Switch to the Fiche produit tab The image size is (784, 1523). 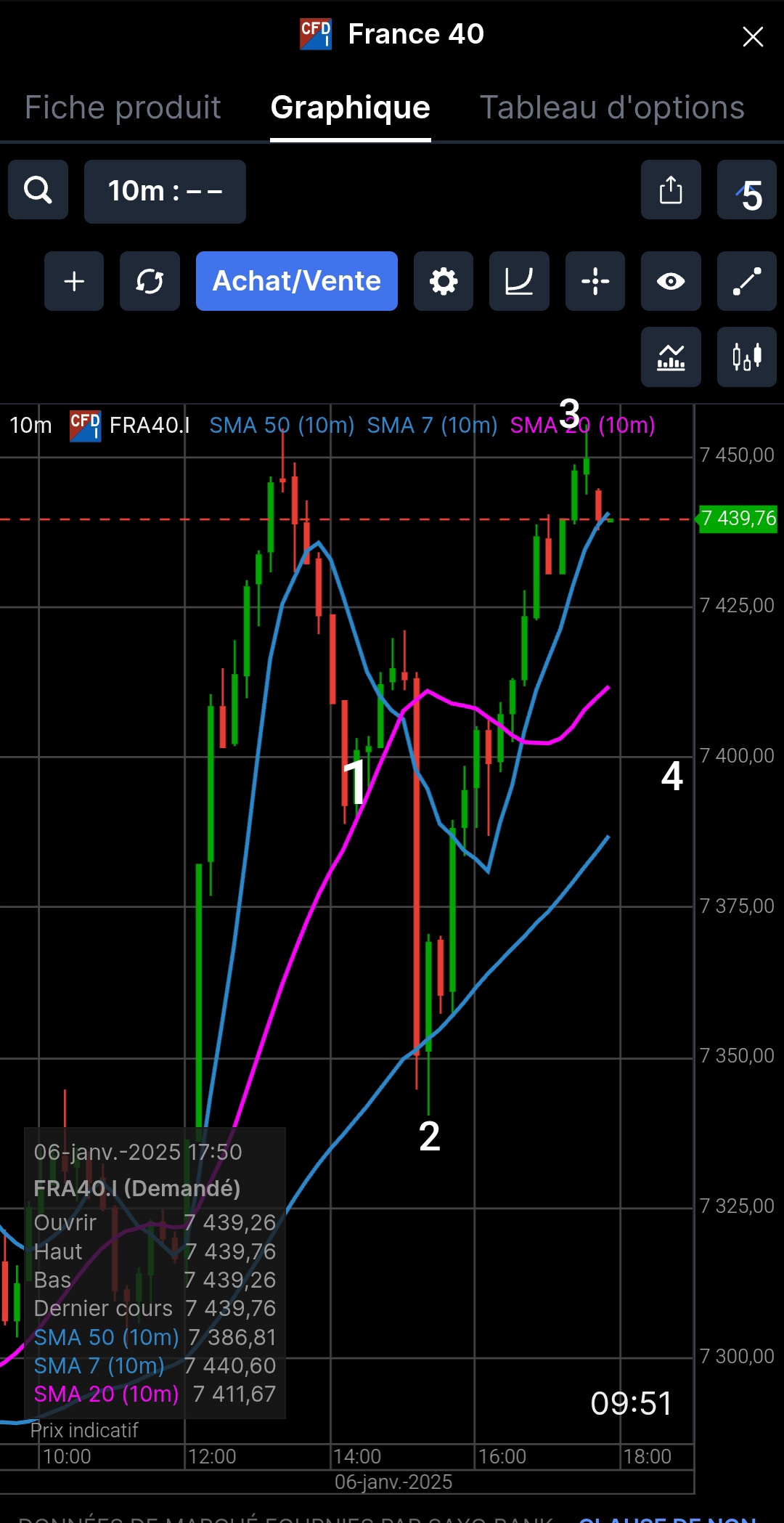coord(123,107)
